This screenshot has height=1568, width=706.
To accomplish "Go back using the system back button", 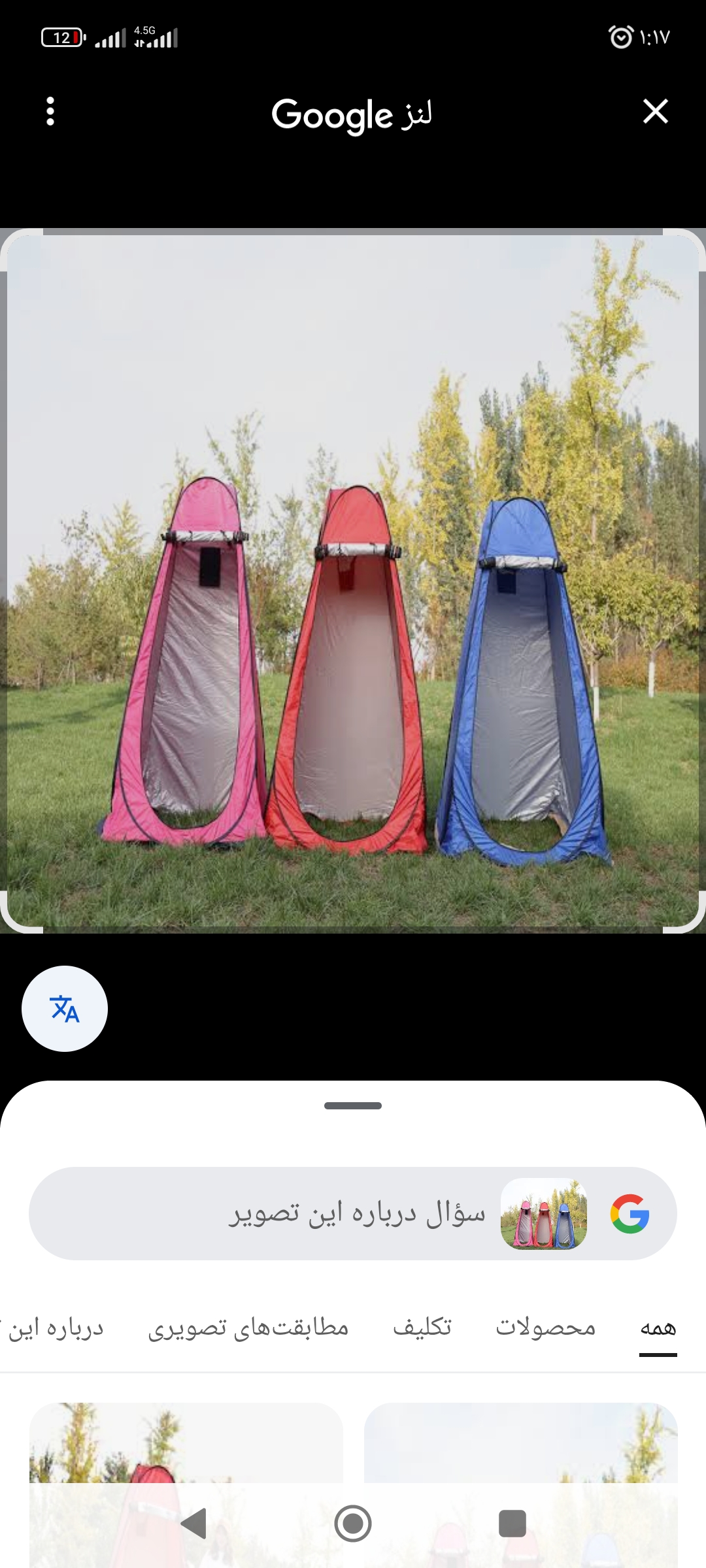I will 194,1524.
